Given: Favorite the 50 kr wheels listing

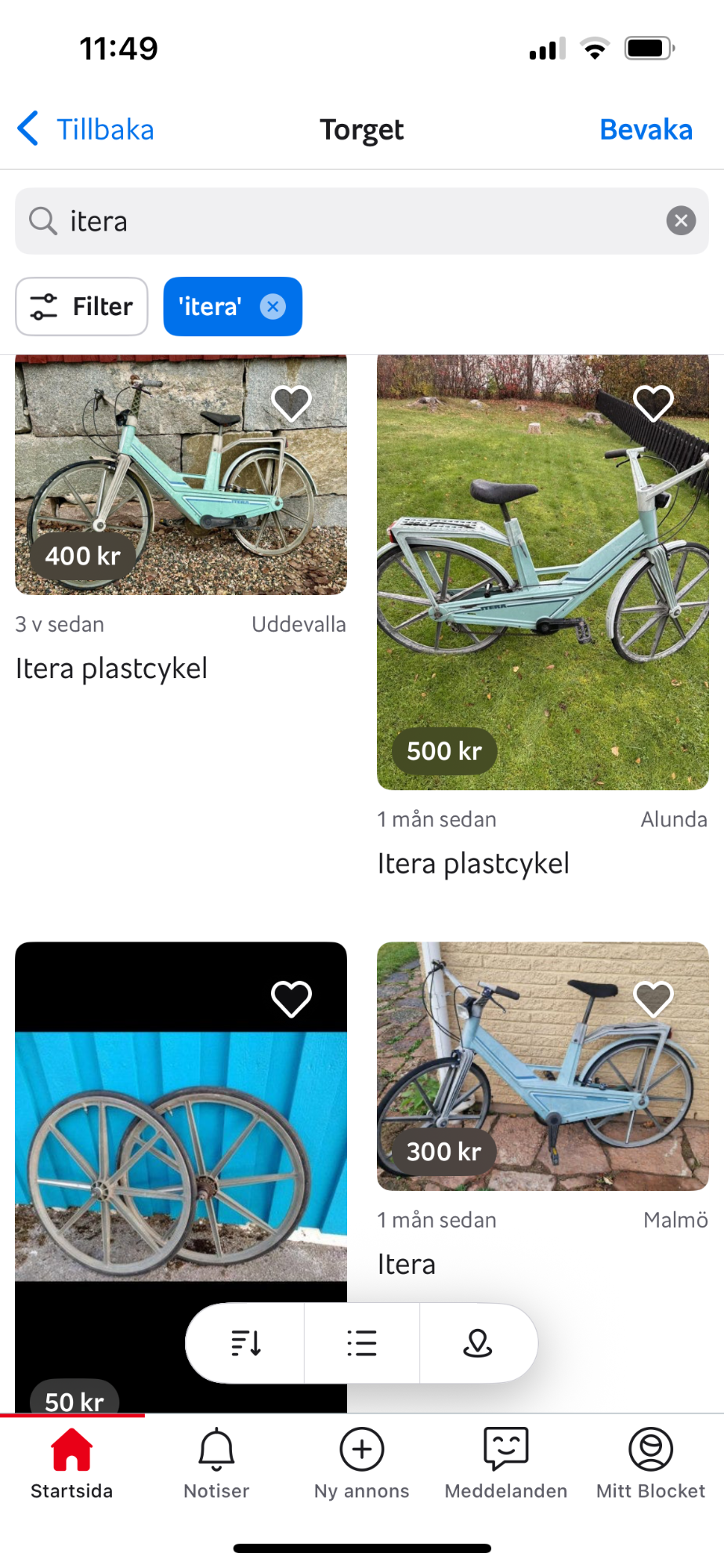Looking at the screenshot, I should [291, 998].
